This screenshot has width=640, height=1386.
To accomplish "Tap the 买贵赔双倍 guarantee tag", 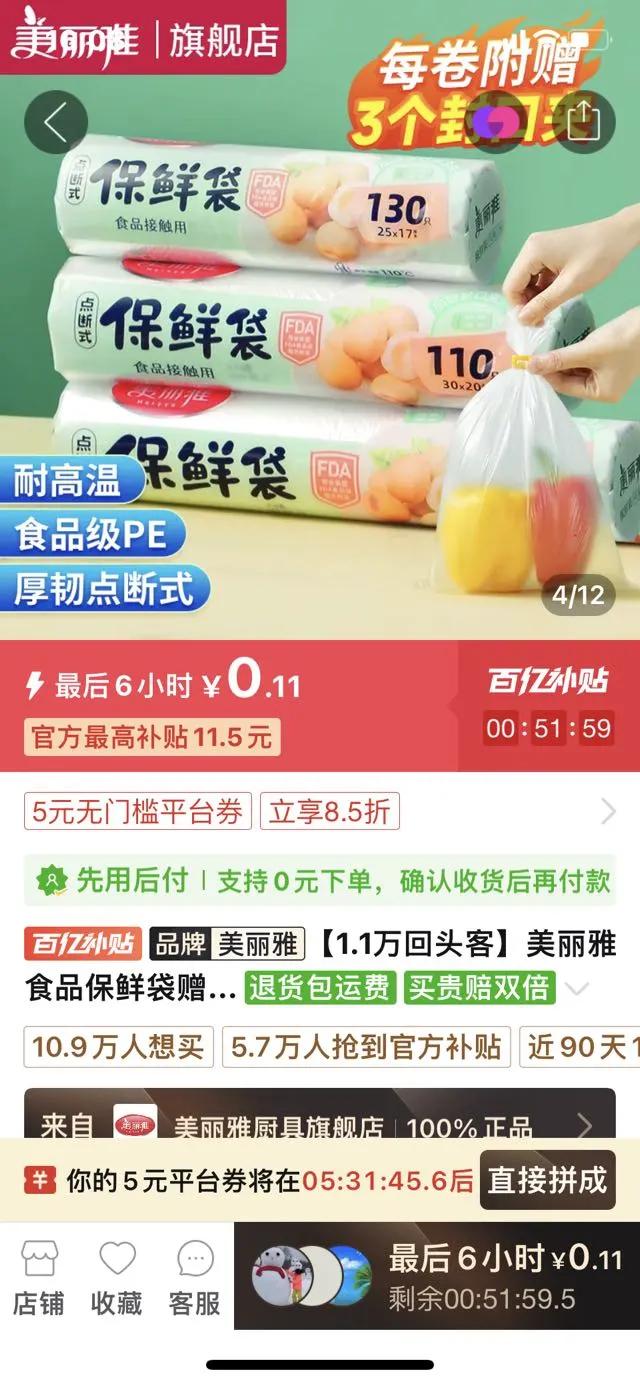I will pyautogui.click(x=479, y=988).
